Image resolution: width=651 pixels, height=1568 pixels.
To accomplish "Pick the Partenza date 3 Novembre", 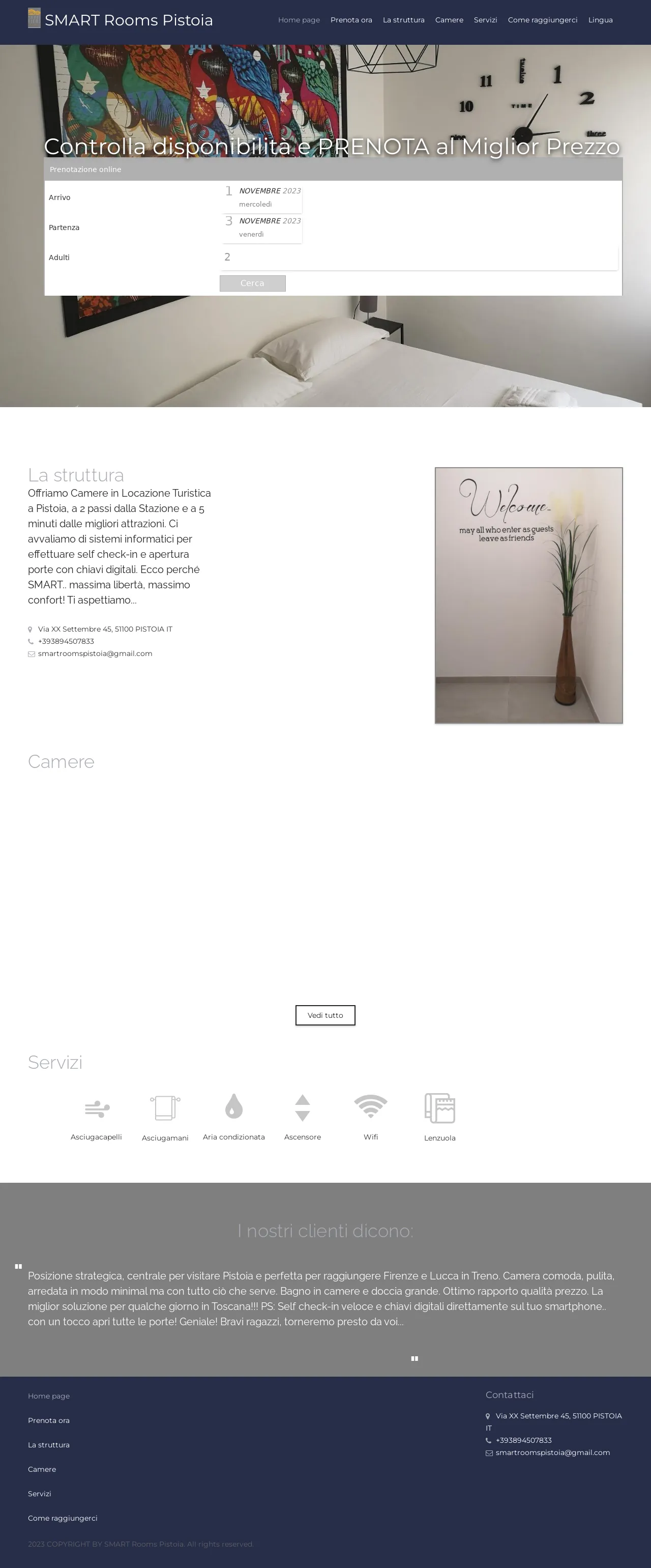I will pos(262,227).
